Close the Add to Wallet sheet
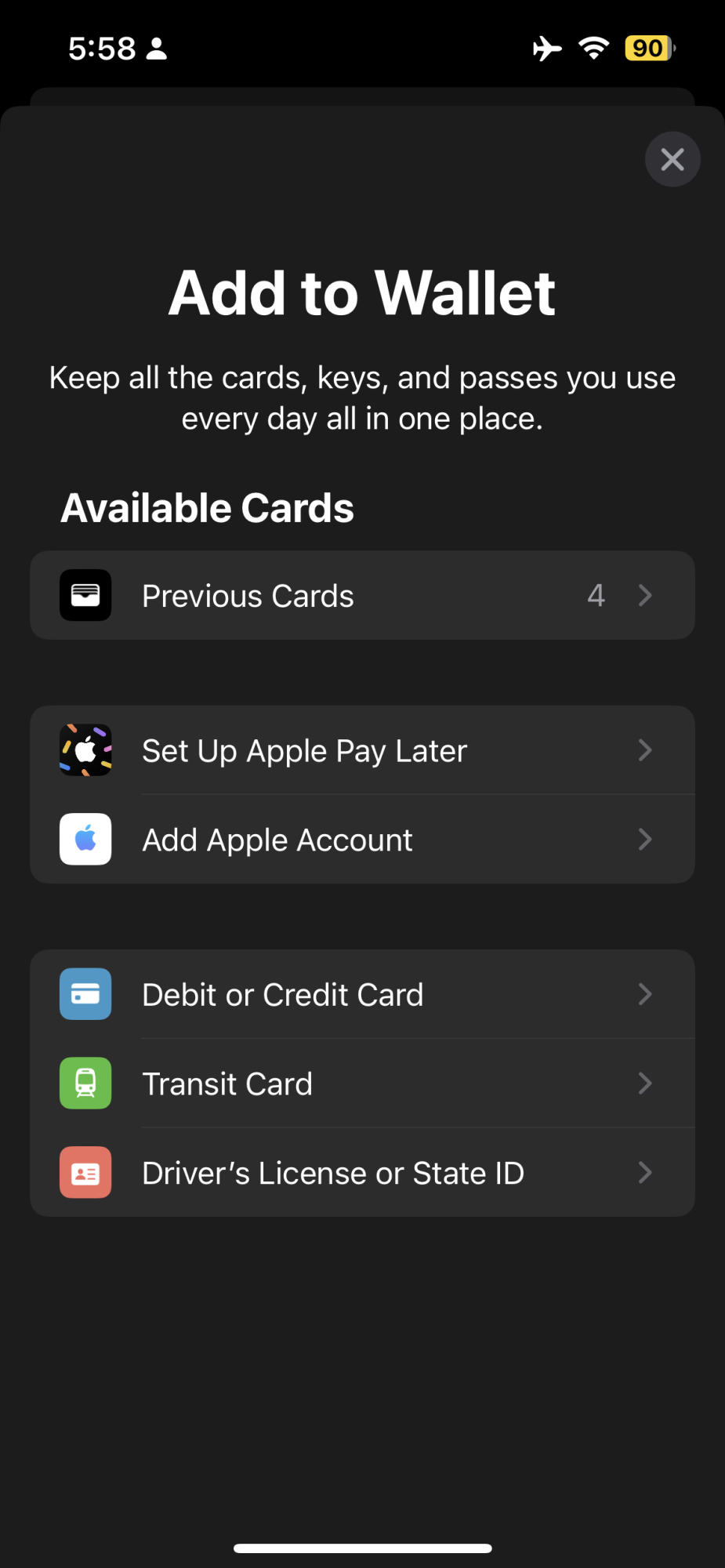The height and width of the screenshot is (1568, 725). tap(672, 160)
